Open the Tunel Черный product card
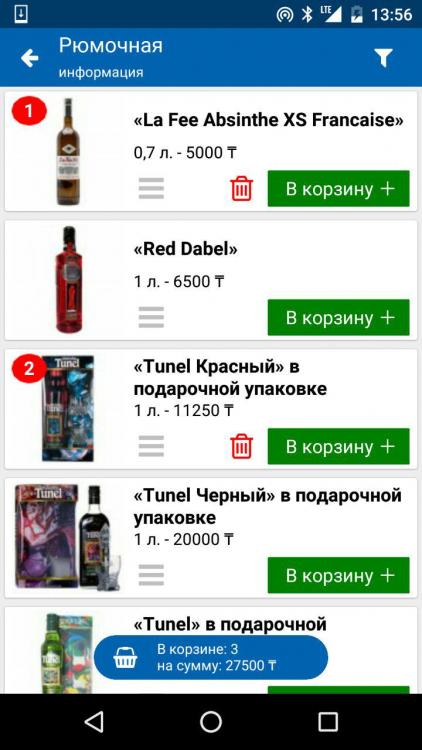The width and height of the screenshot is (422, 750). 211,538
